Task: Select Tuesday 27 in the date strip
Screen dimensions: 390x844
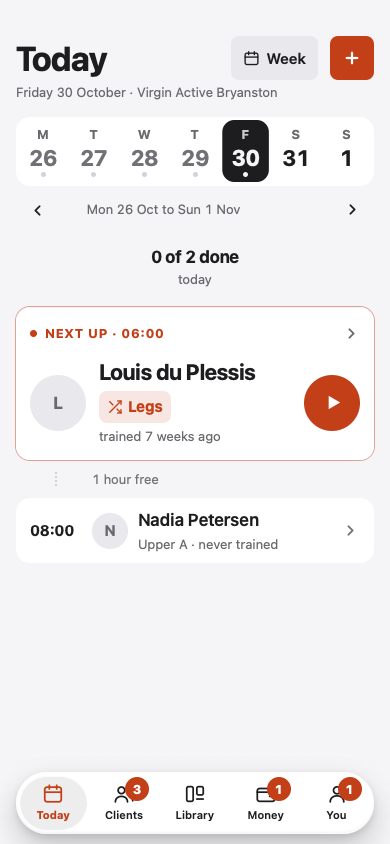Action: click(x=94, y=151)
